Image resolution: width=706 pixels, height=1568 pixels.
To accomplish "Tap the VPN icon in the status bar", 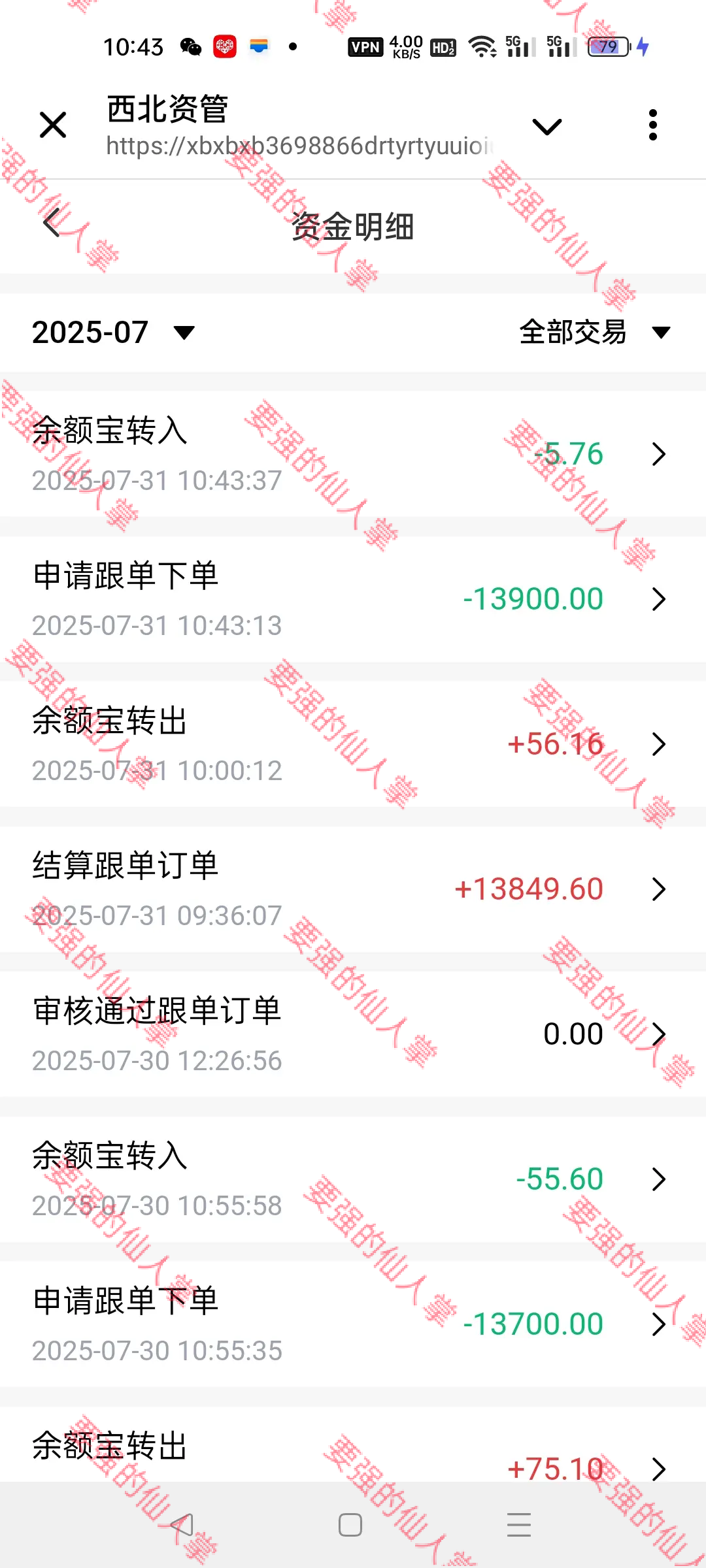I will (x=366, y=47).
